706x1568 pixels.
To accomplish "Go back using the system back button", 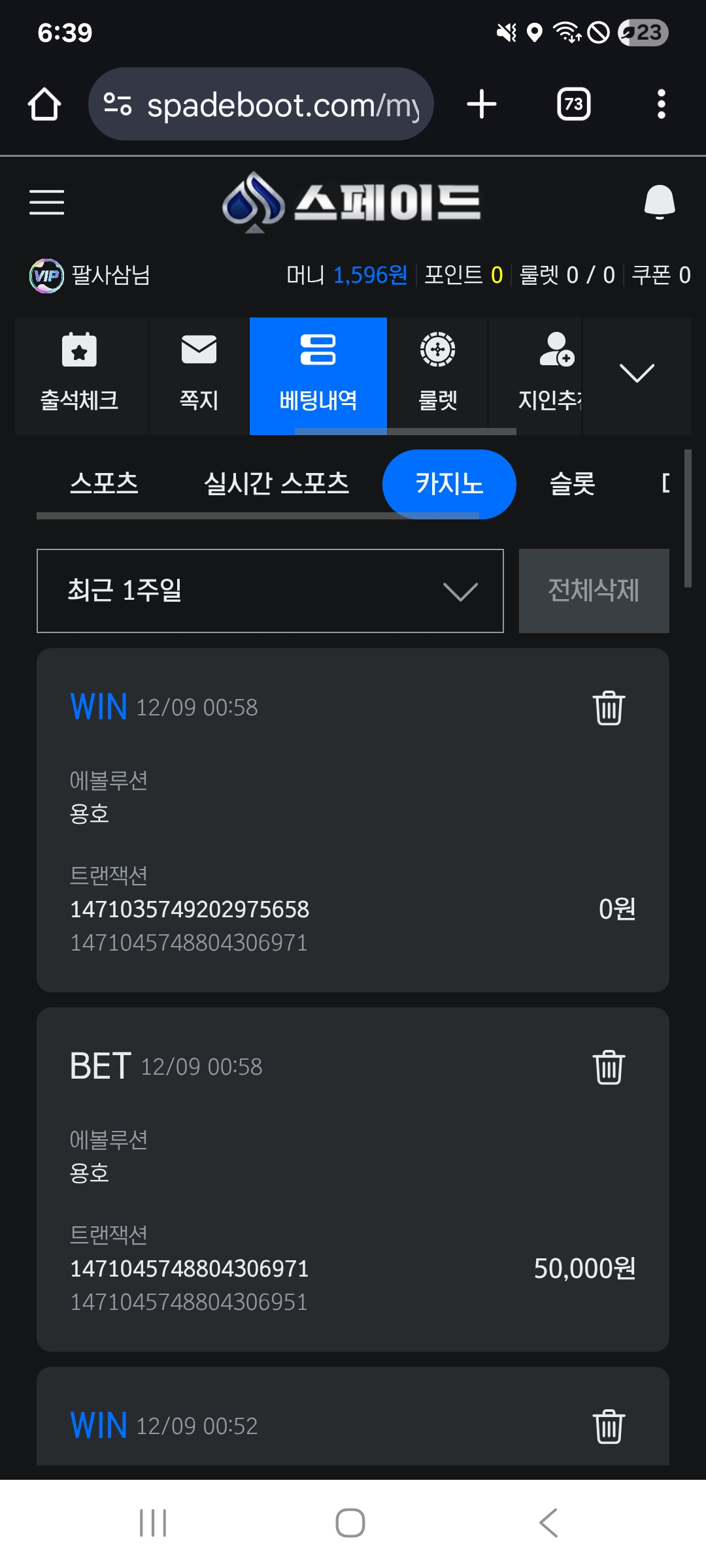I will coord(548,1523).
